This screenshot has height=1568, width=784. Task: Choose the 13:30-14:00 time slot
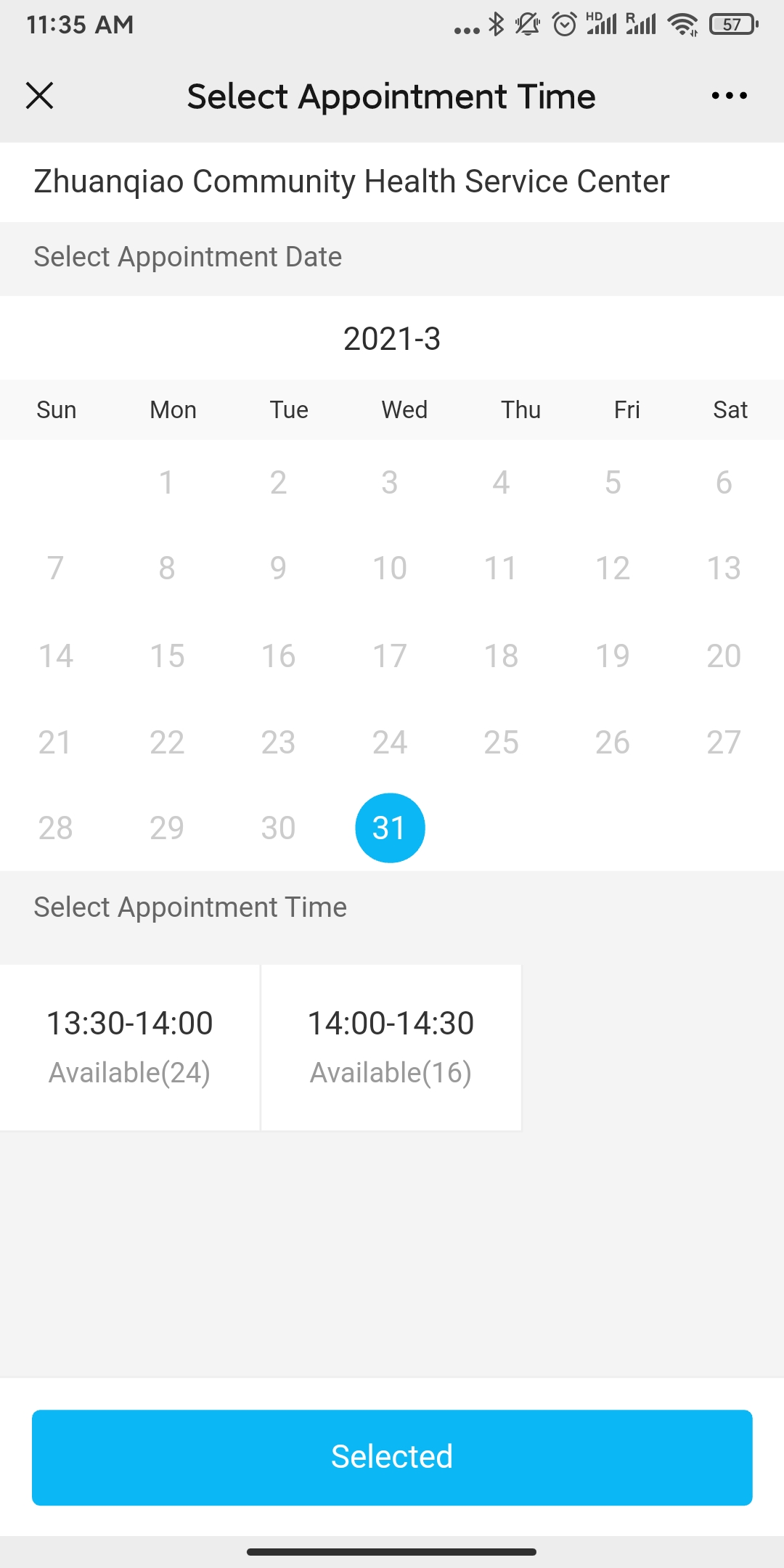pos(130,1048)
